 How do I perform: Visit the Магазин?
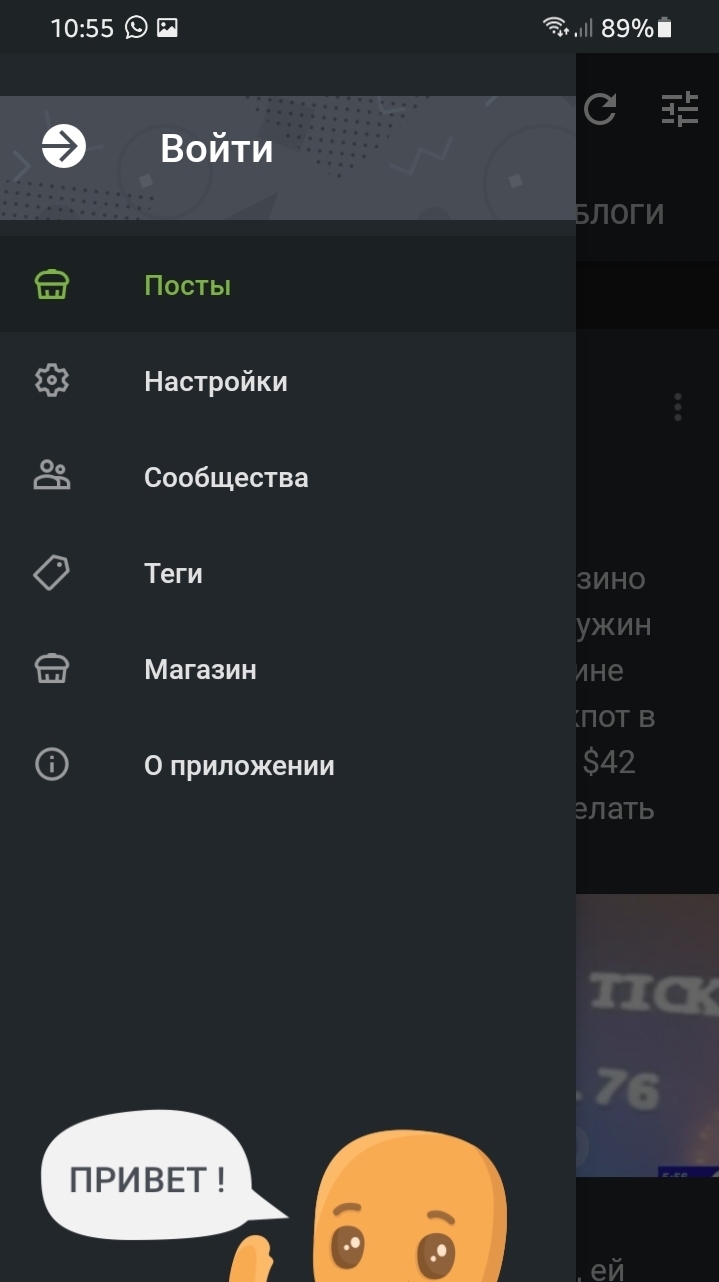(x=200, y=670)
